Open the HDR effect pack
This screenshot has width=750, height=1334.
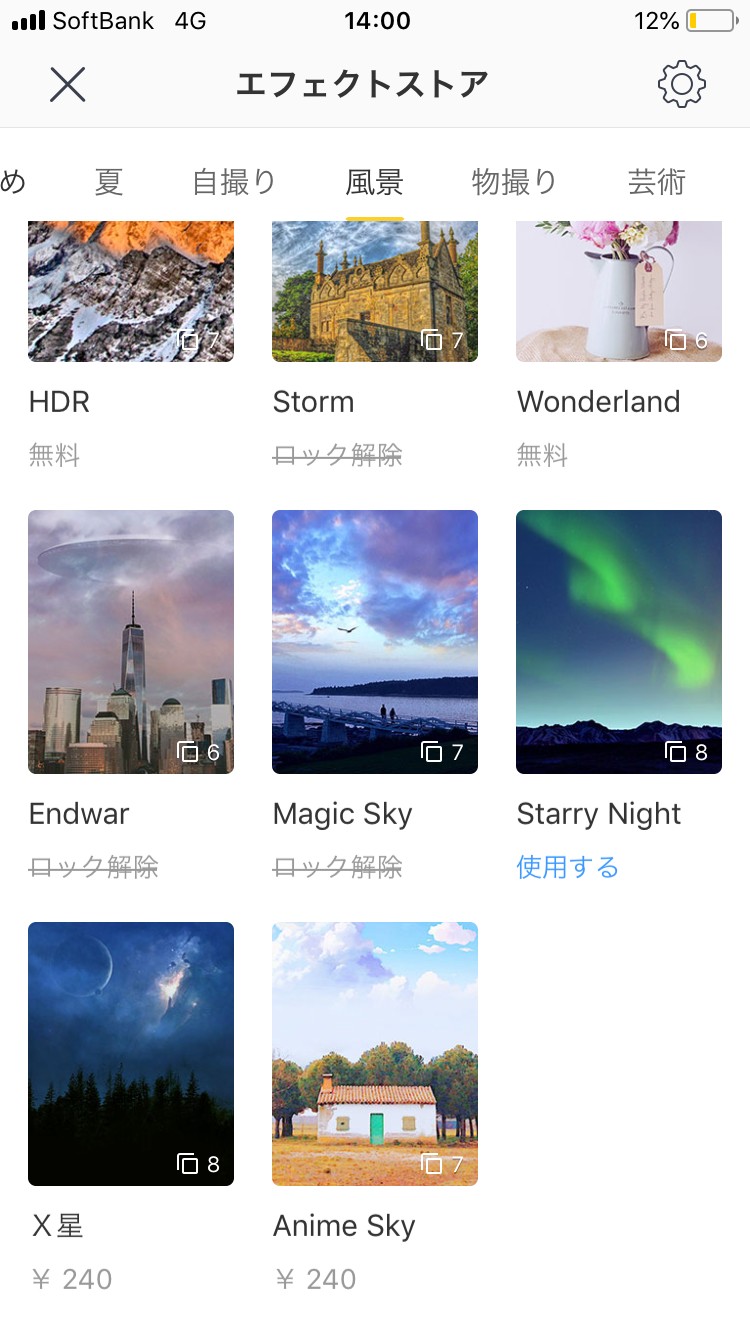131,292
